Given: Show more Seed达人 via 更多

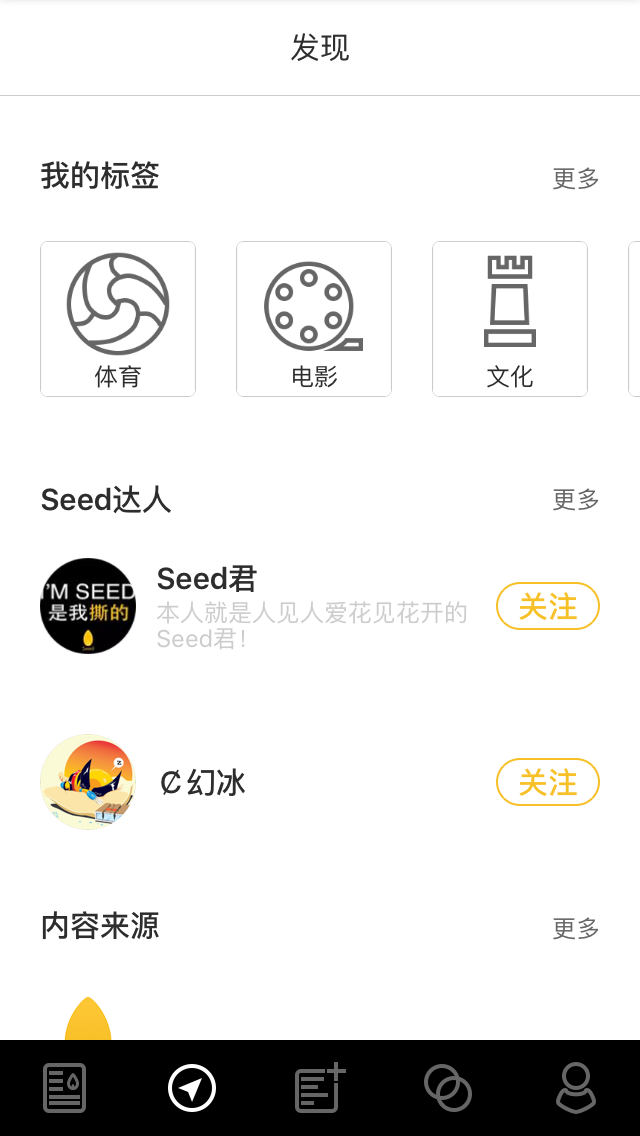Looking at the screenshot, I should coord(575,500).
